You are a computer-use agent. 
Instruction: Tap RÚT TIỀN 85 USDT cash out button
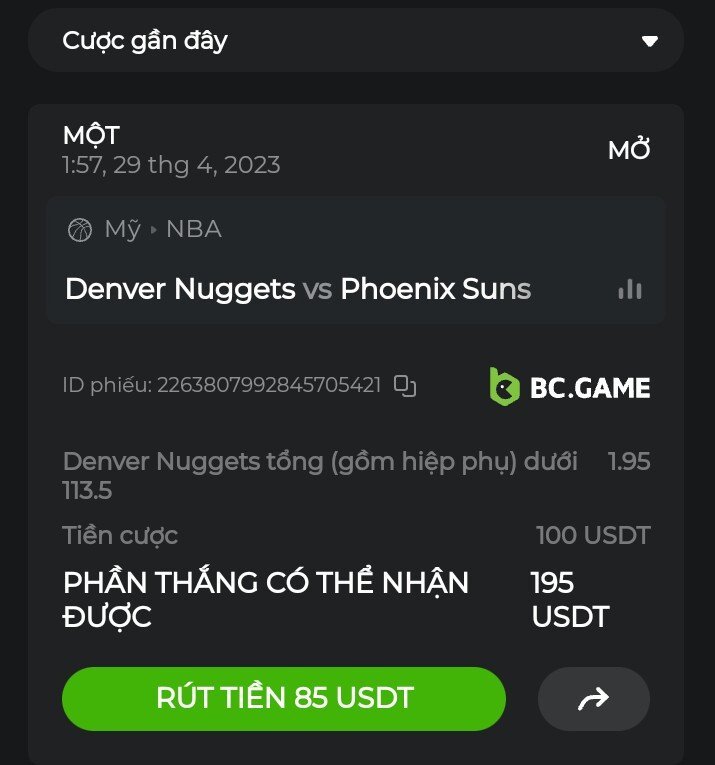click(284, 698)
